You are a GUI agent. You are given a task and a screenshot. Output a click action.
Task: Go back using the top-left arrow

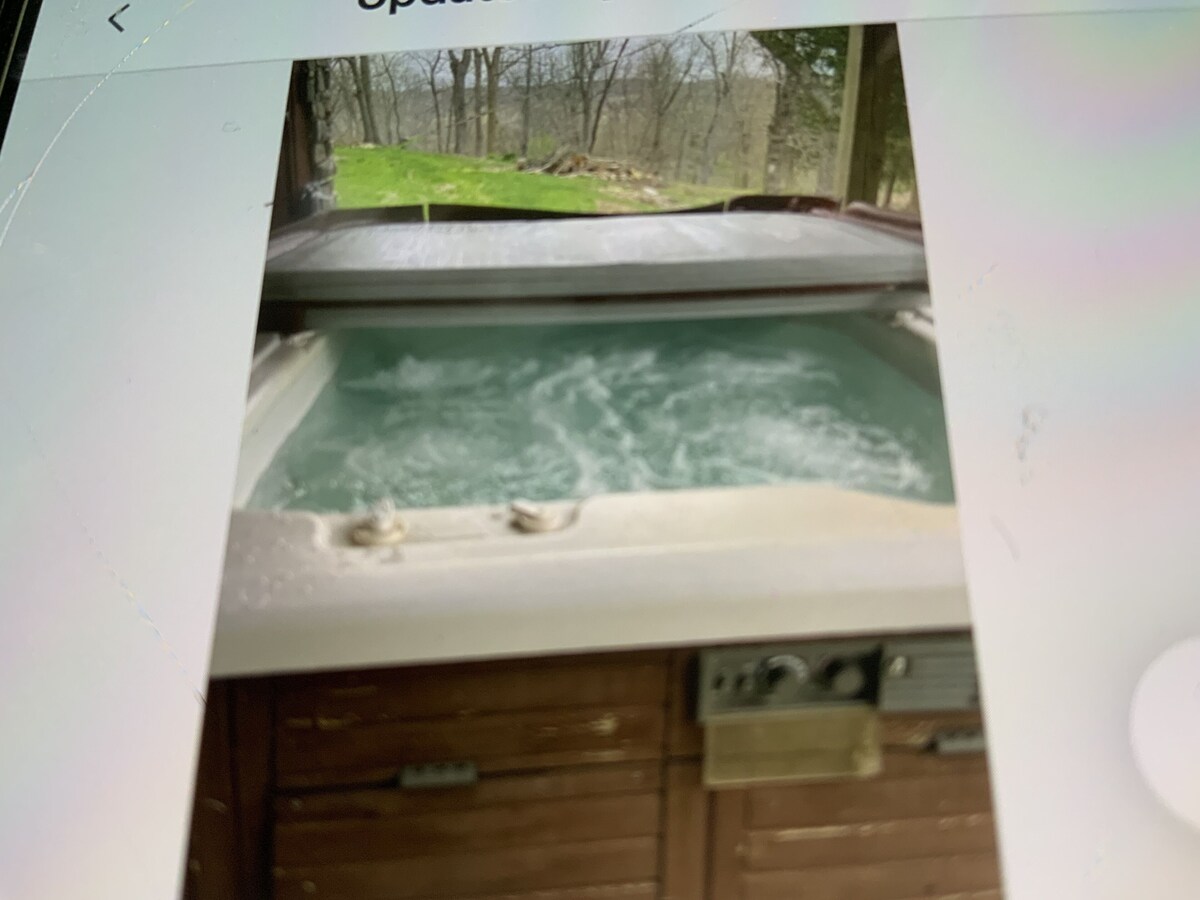pyautogui.click(x=120, y=17)
